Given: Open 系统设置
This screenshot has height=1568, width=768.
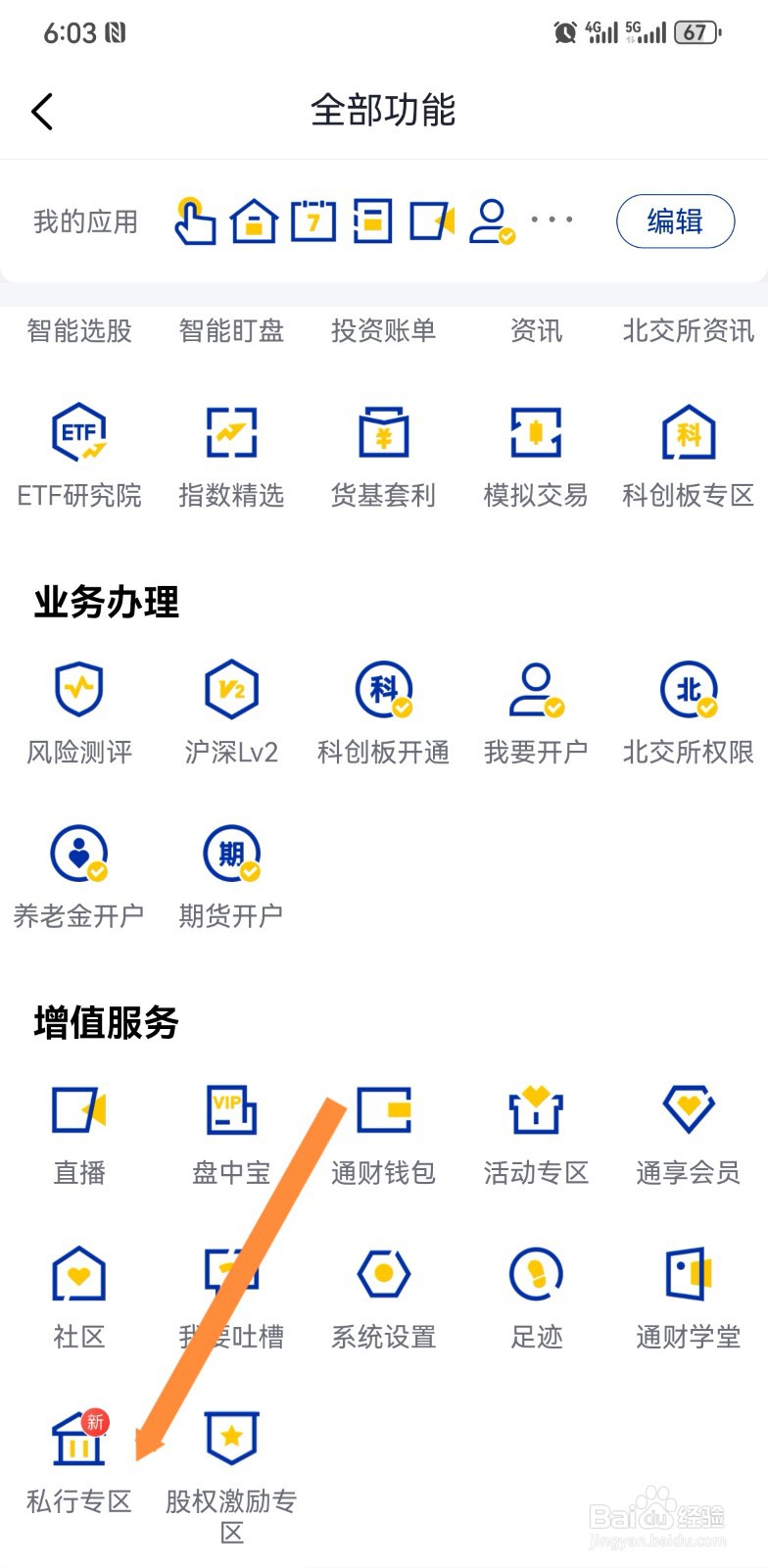Looking at the screenshot, I should (383, 1299).
